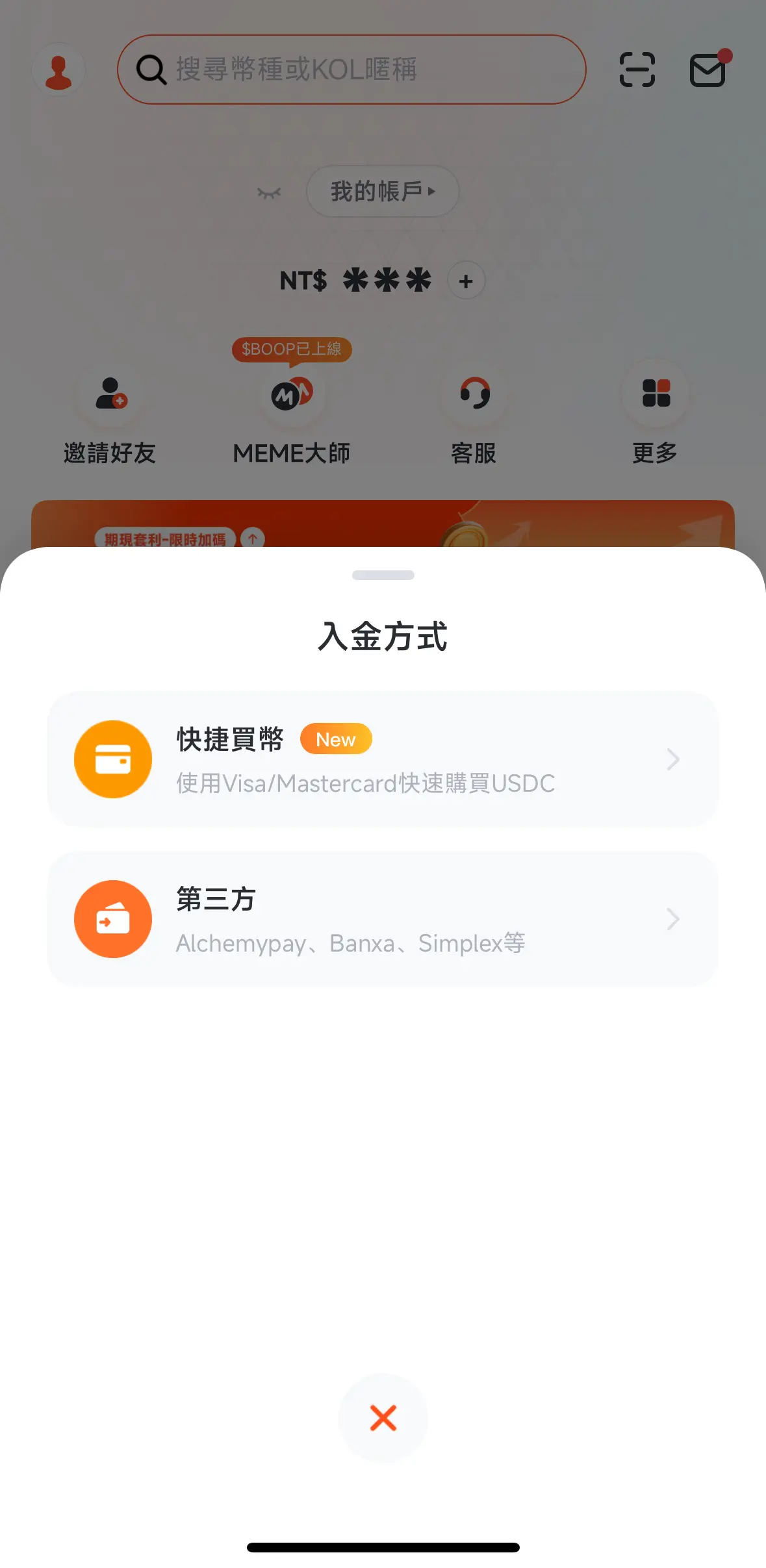Open the 快捷買幣 quick buy option
The image size is (766, 1568).
point(382,759)
